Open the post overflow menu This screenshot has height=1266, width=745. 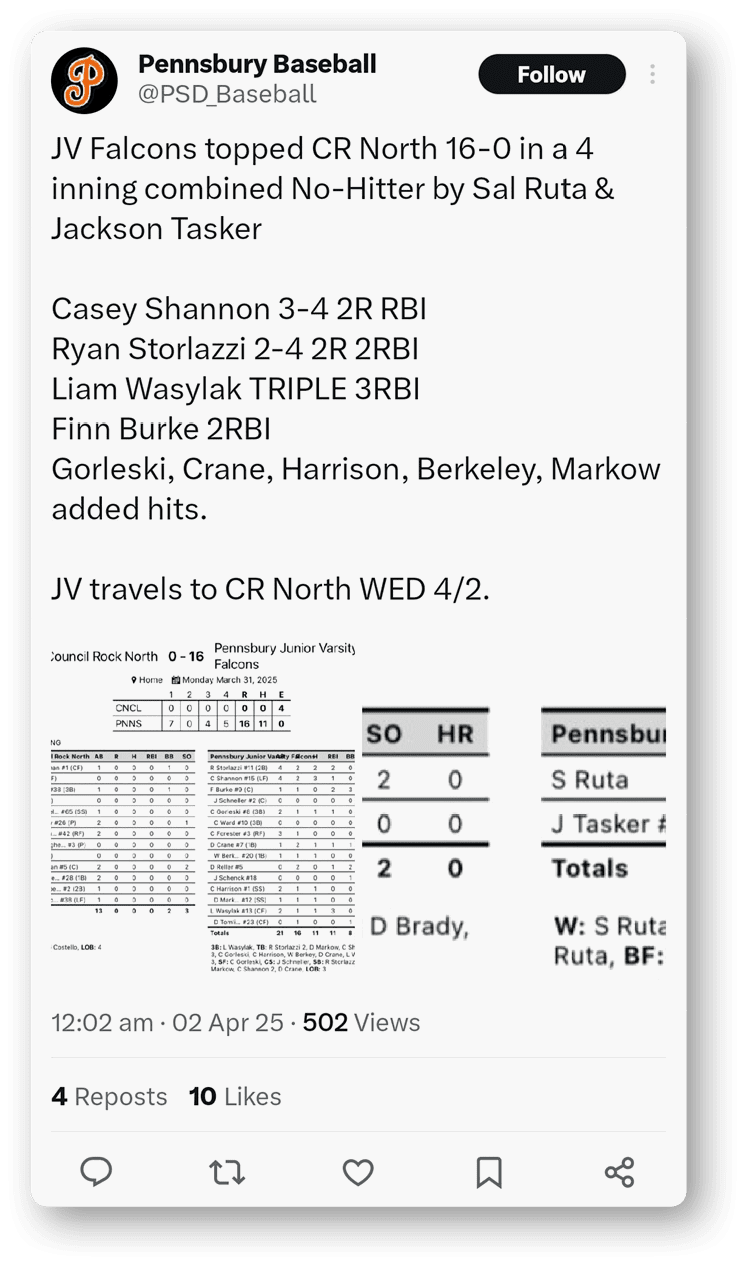click(652, 75)
